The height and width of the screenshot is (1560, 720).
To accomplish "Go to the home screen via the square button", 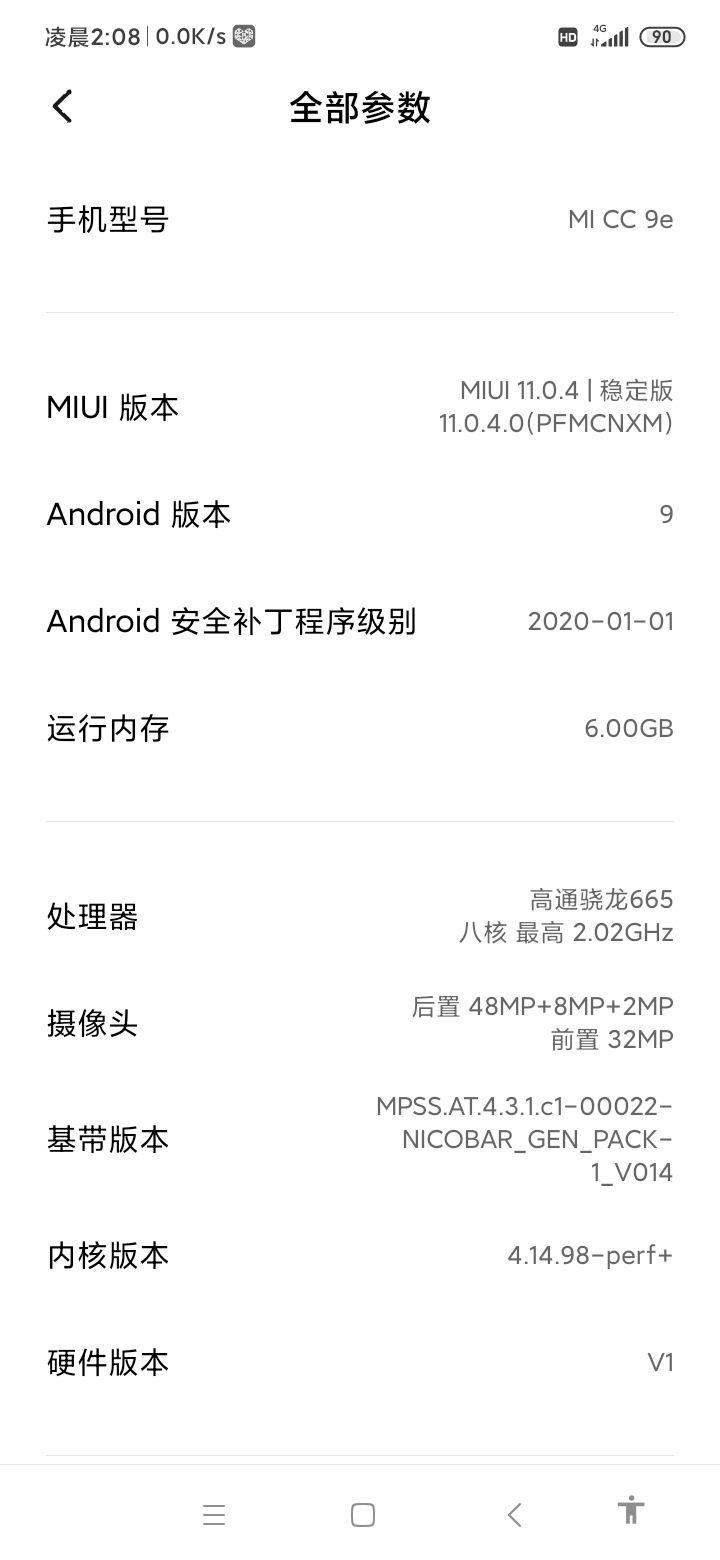I will point(363,1515).
